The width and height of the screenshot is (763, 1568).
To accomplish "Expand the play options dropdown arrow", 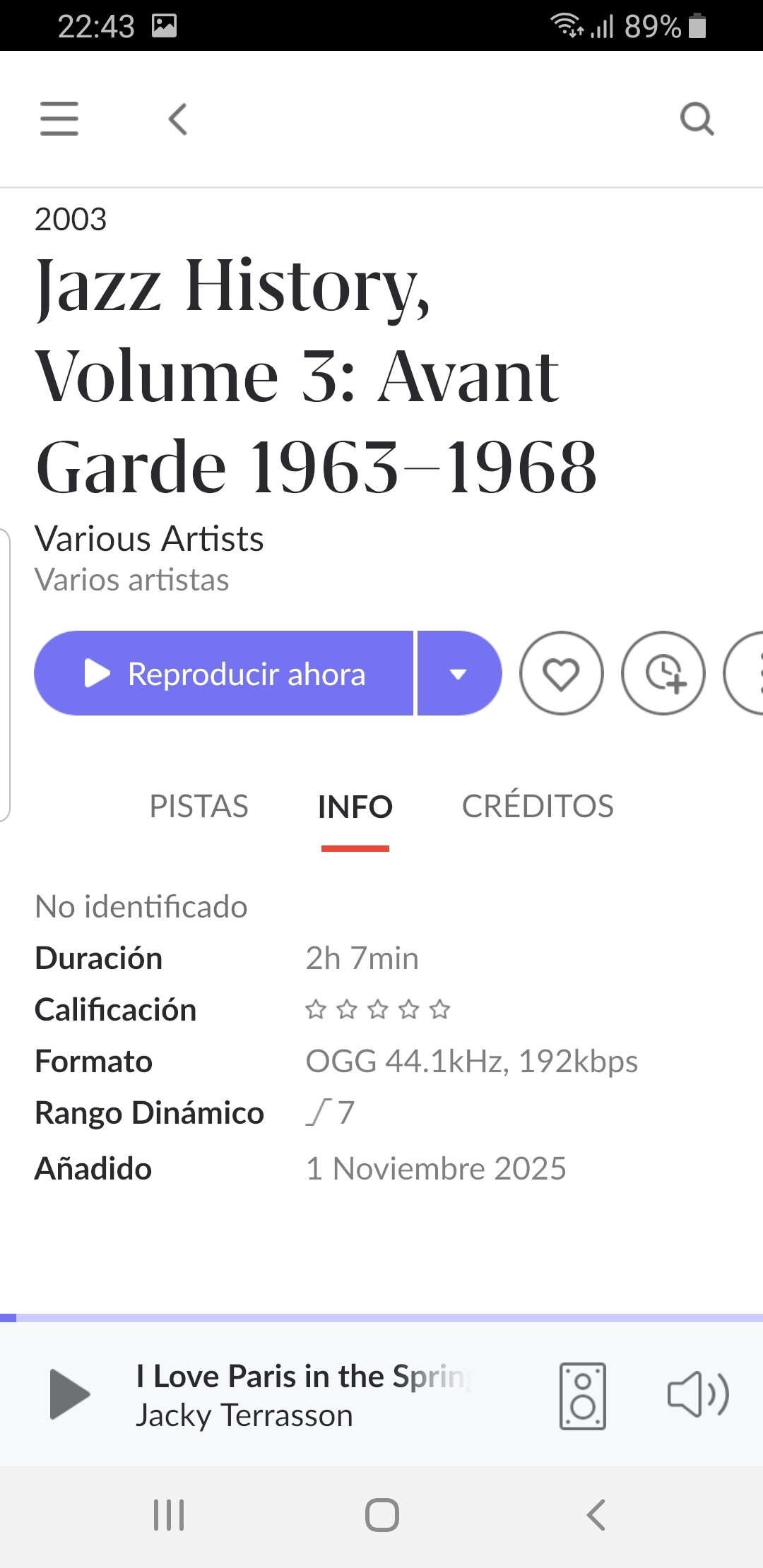I will [x=459, y=674].
